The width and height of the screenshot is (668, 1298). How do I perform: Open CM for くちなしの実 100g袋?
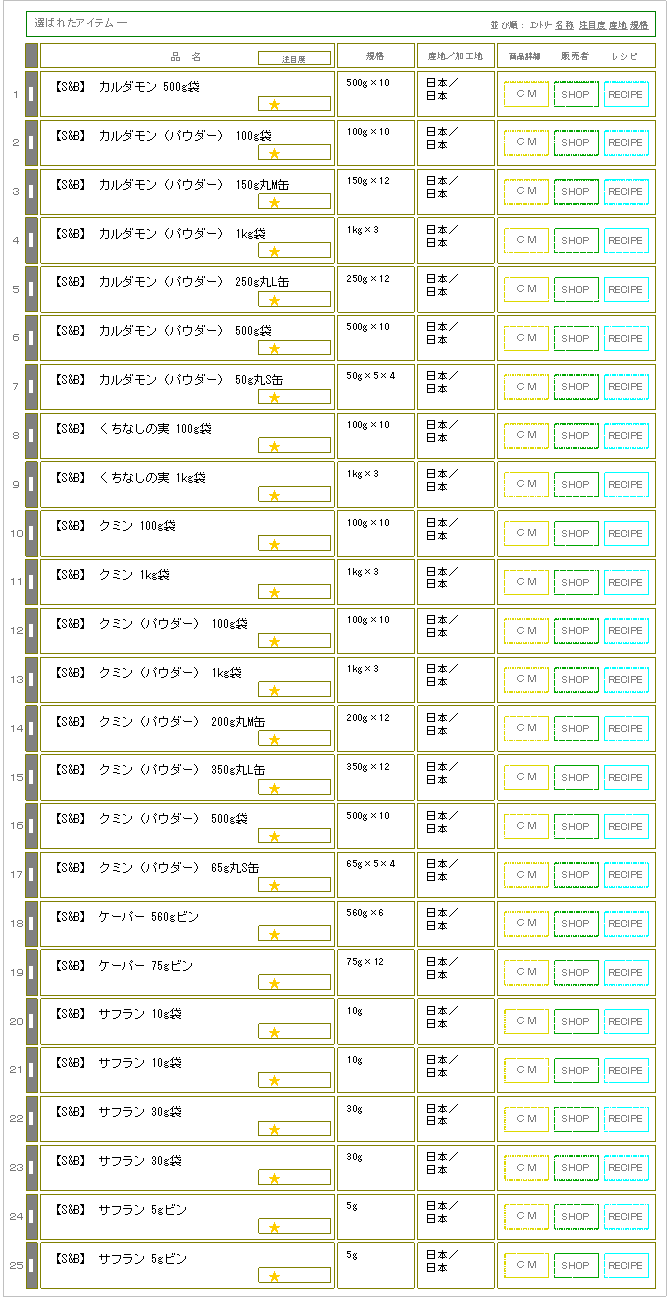526,436
